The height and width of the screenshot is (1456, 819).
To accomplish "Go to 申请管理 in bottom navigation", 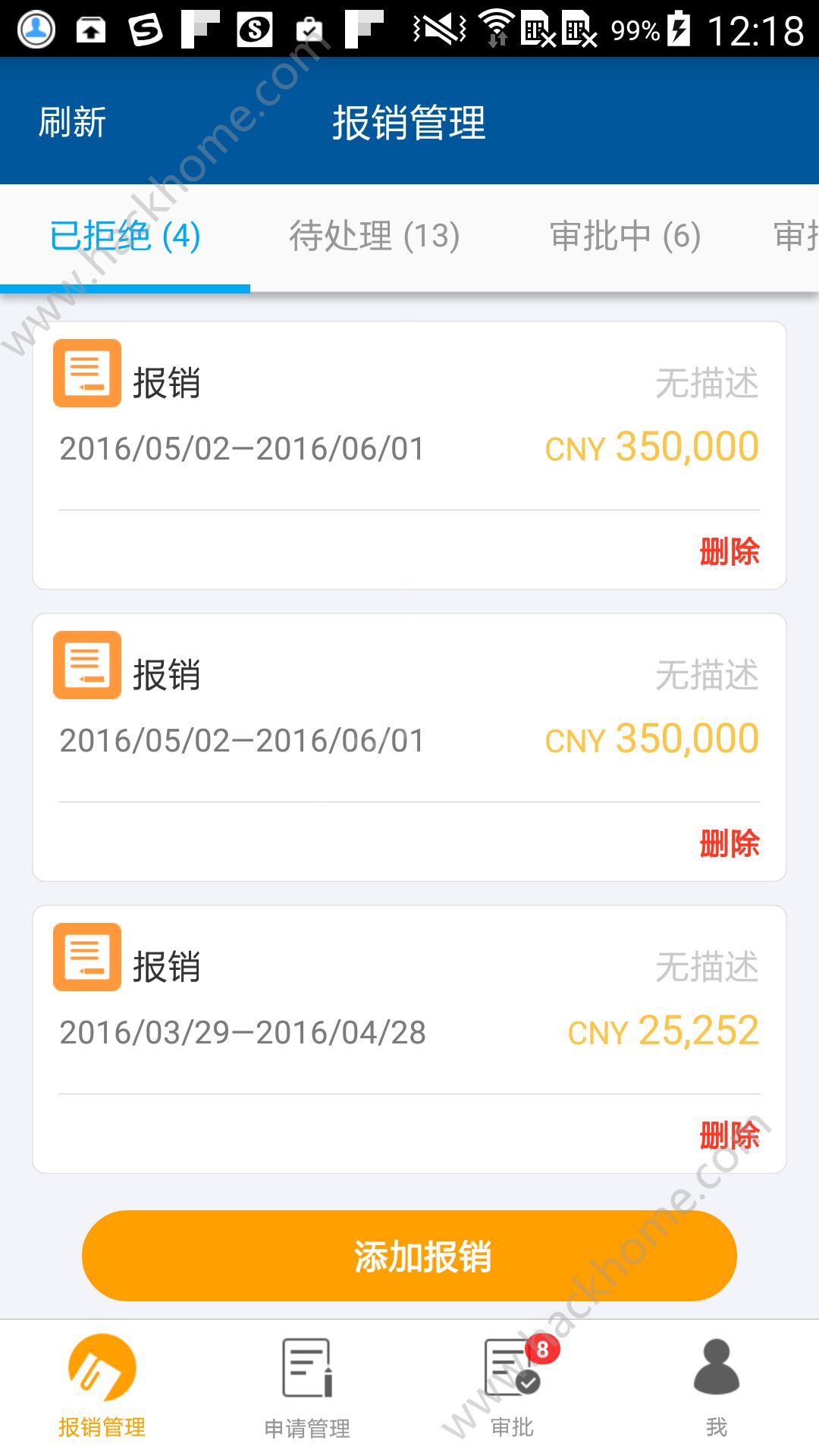I will coord(307,1388).
